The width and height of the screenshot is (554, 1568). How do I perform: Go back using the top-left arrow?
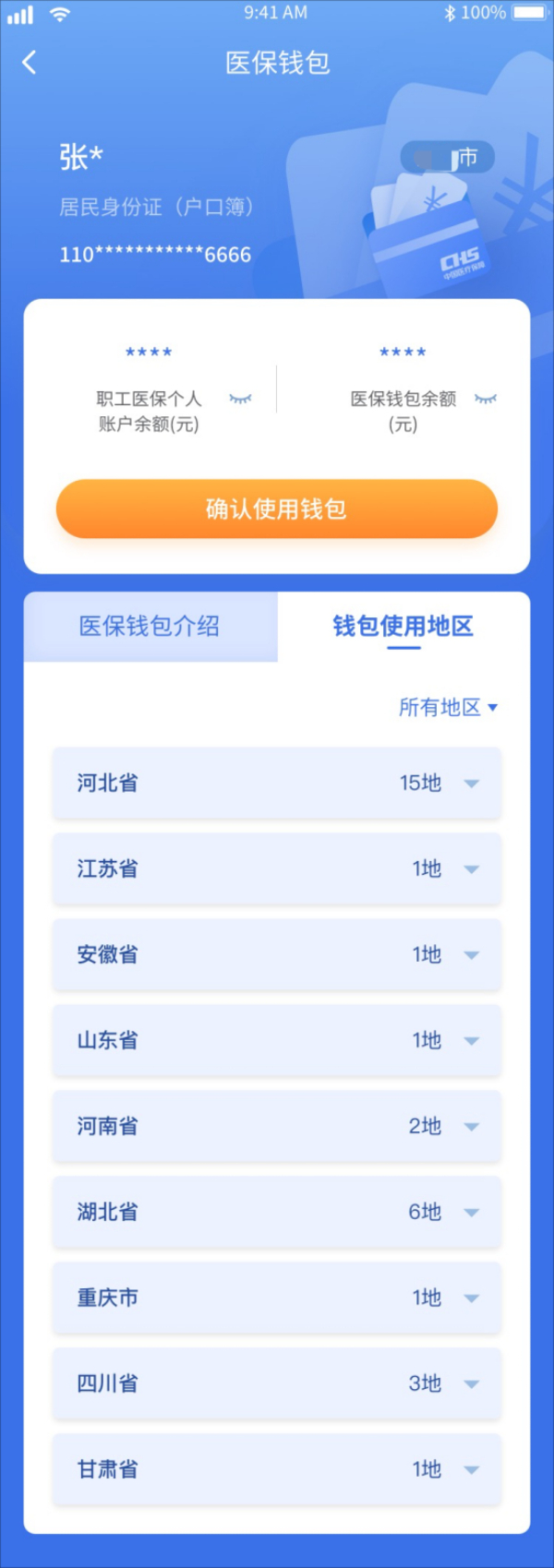pyautogui.click(x=30, y=63)
